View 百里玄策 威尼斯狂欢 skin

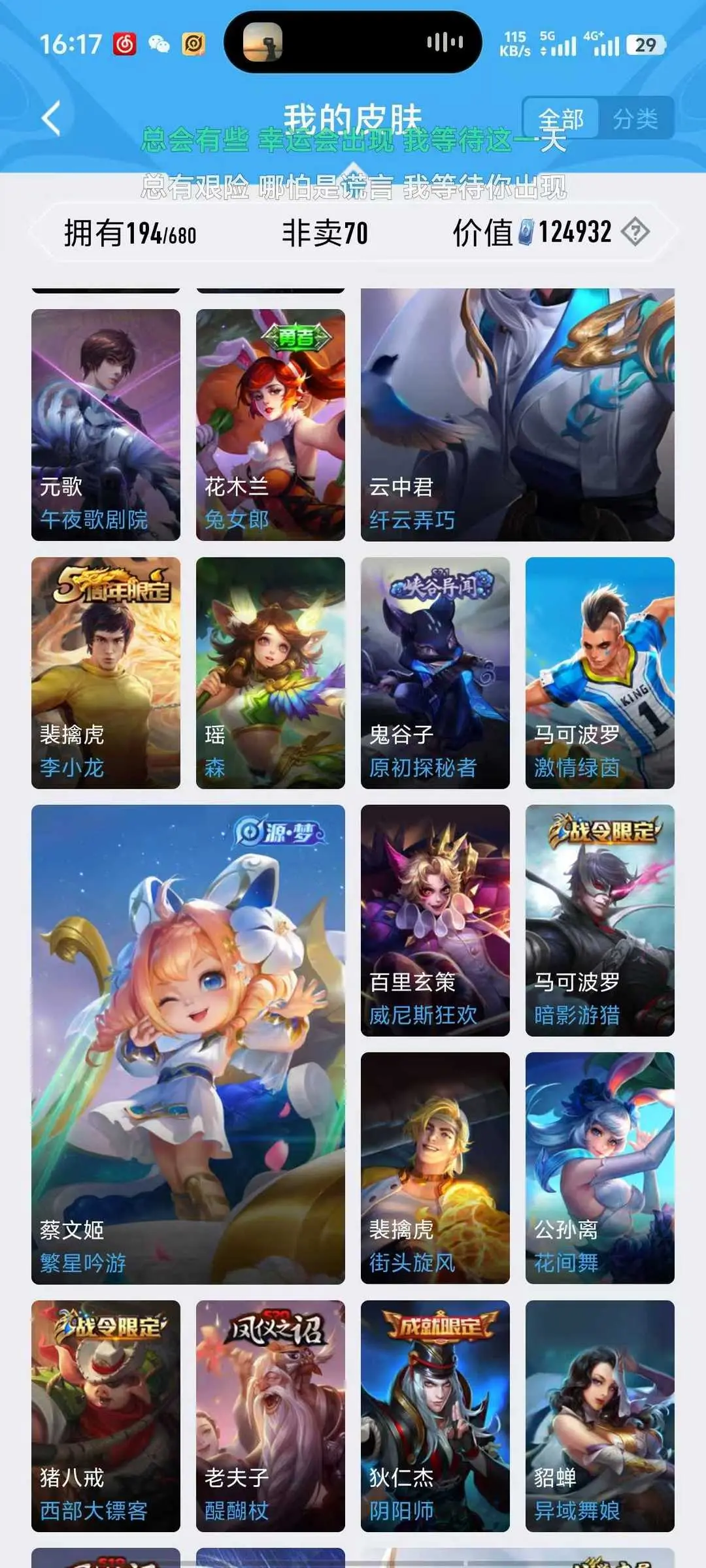point(435,921)
